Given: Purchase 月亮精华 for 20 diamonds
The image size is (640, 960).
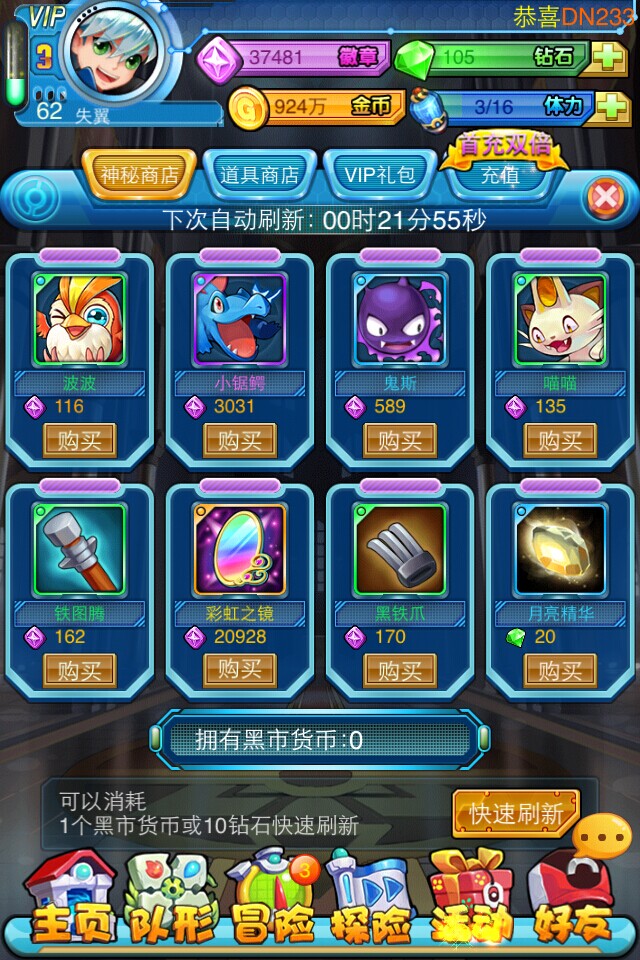Looking at the screenshot, I should click(x=560, y=670).
